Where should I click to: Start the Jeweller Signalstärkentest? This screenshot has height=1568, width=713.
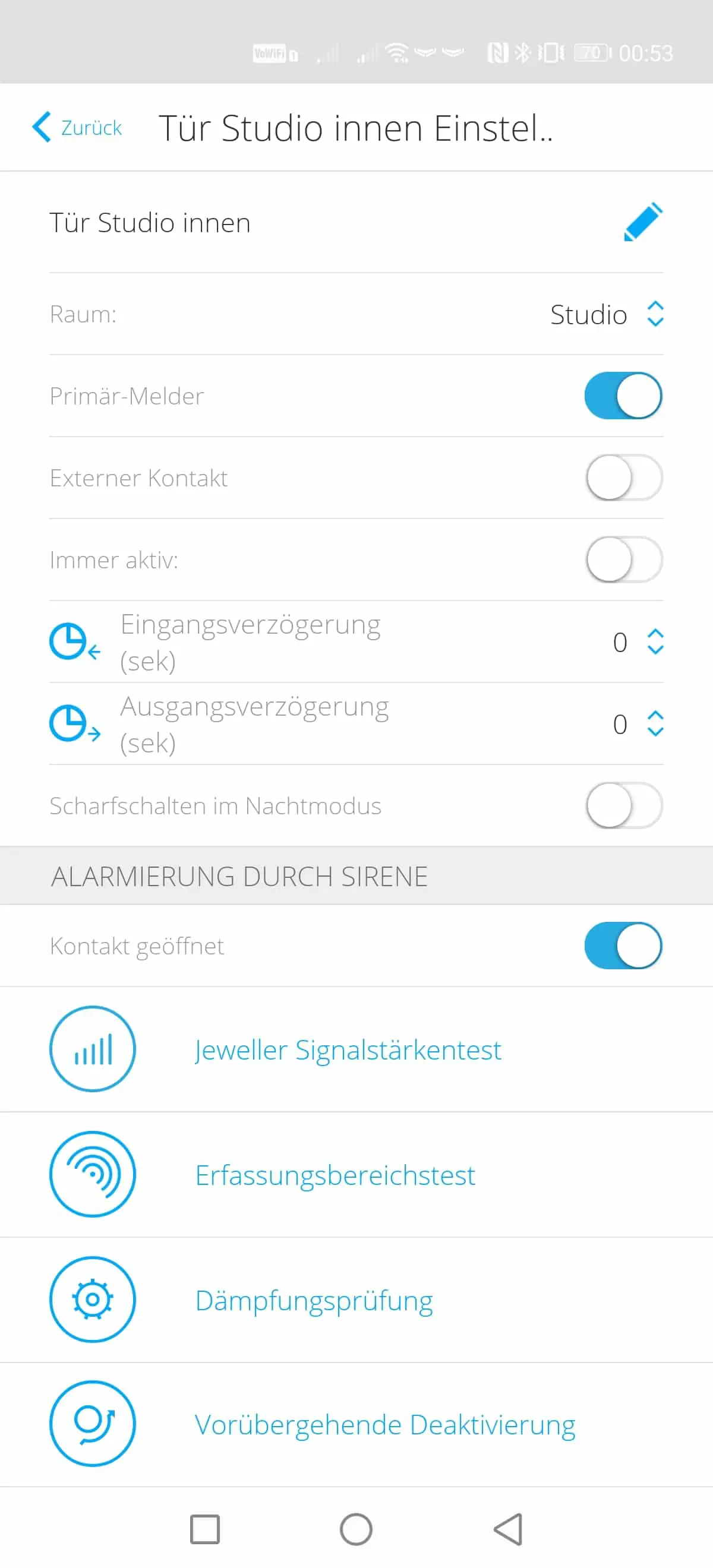[x=356, y=1049]
